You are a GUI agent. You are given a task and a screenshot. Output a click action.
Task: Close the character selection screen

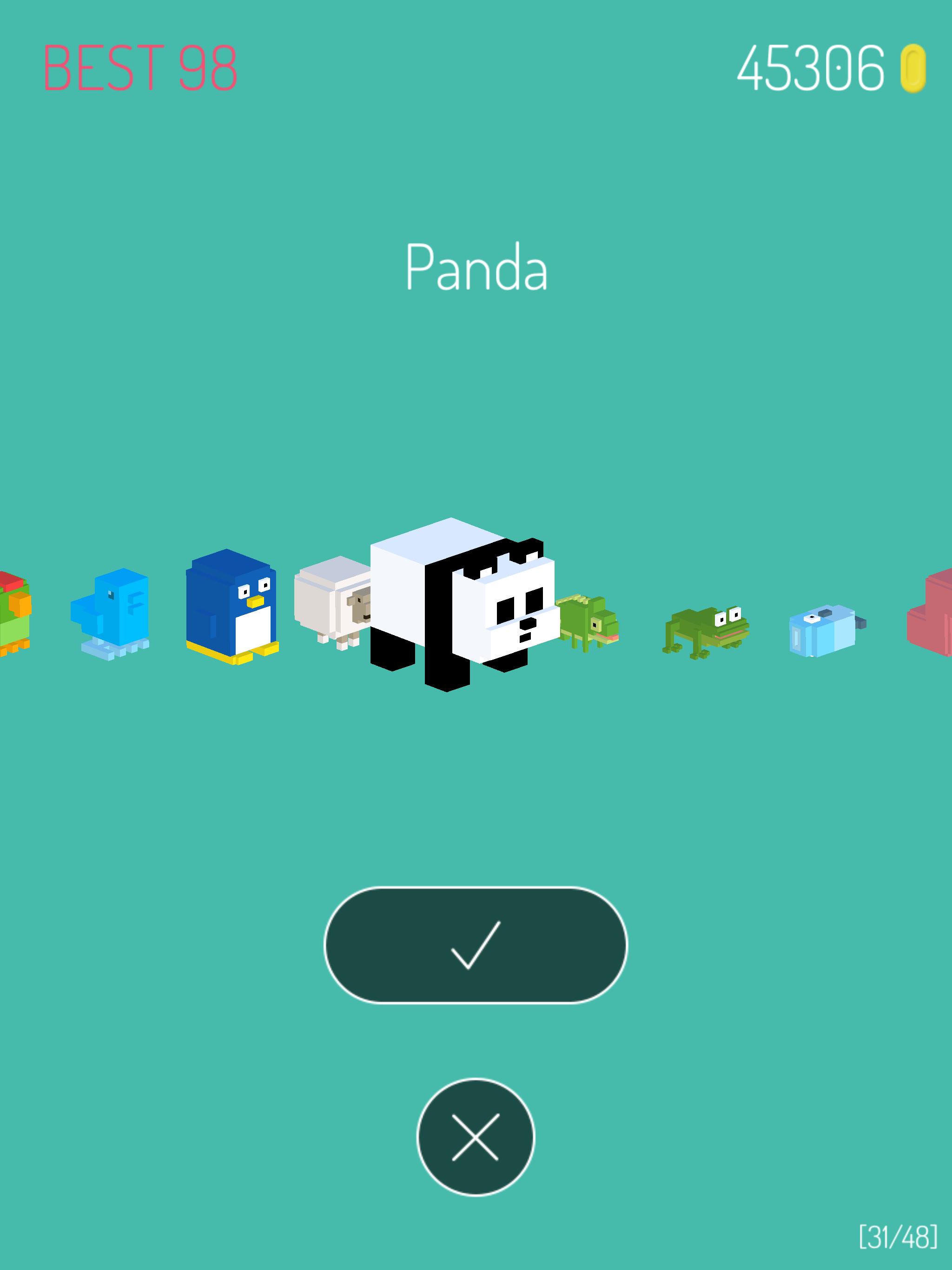(476, 1137)
